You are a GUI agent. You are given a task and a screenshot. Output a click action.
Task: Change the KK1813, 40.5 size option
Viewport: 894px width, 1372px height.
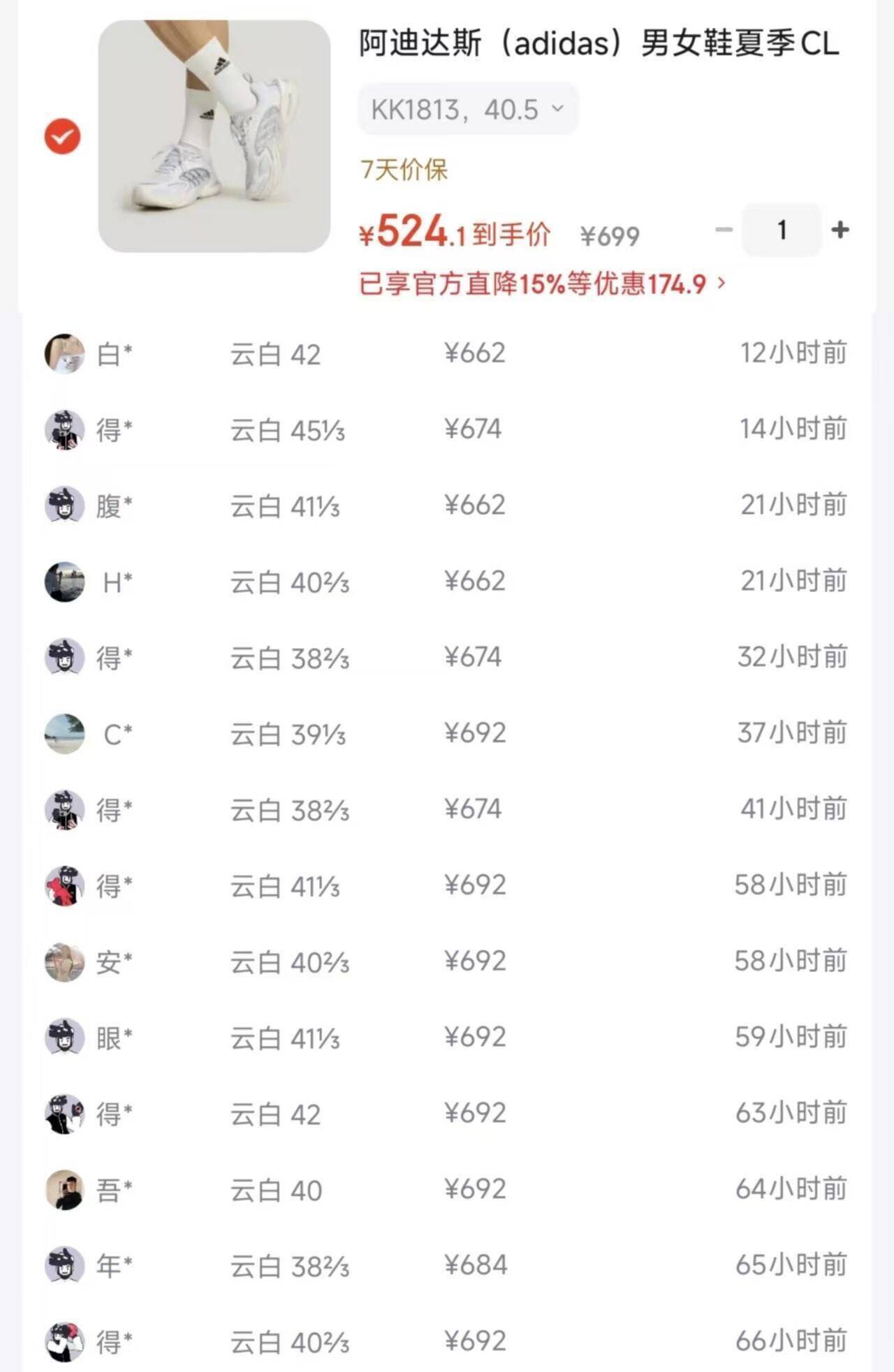click(467, 110)
